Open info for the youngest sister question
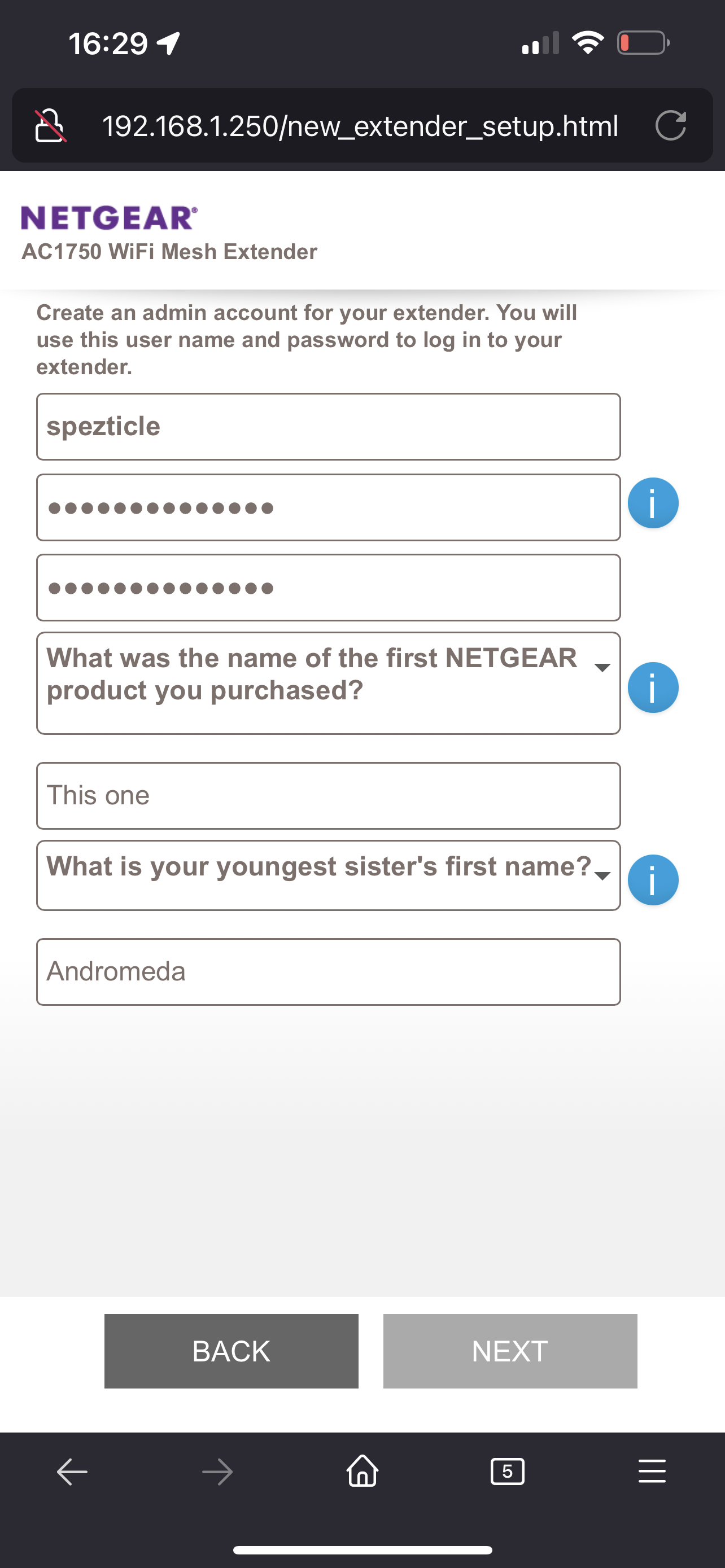This screenshot has width=725, height=1568. pyautogui.click(x=653, y=880)
